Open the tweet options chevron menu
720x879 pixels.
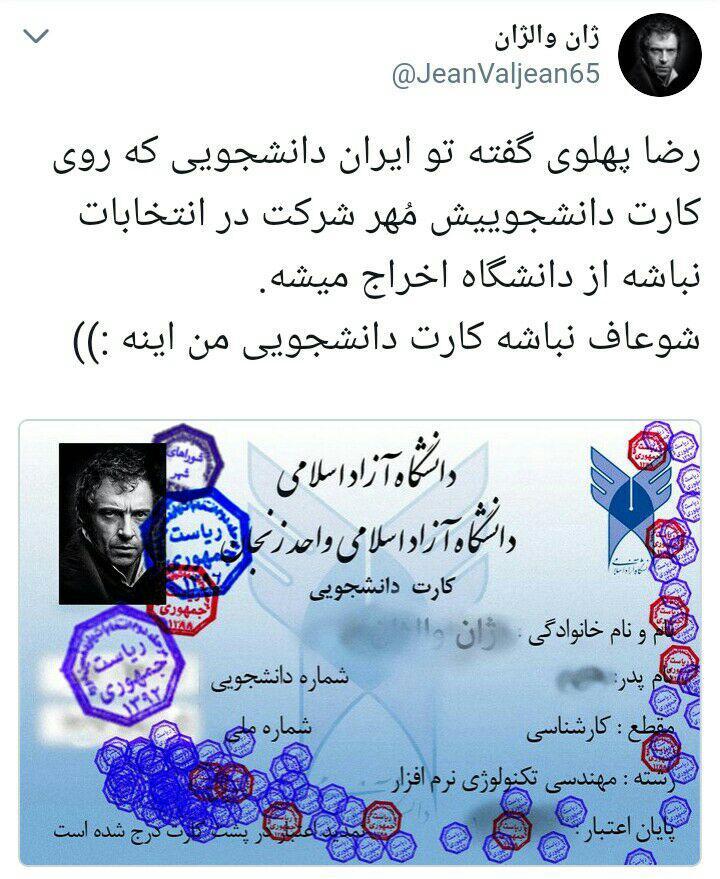pos(37,38)
